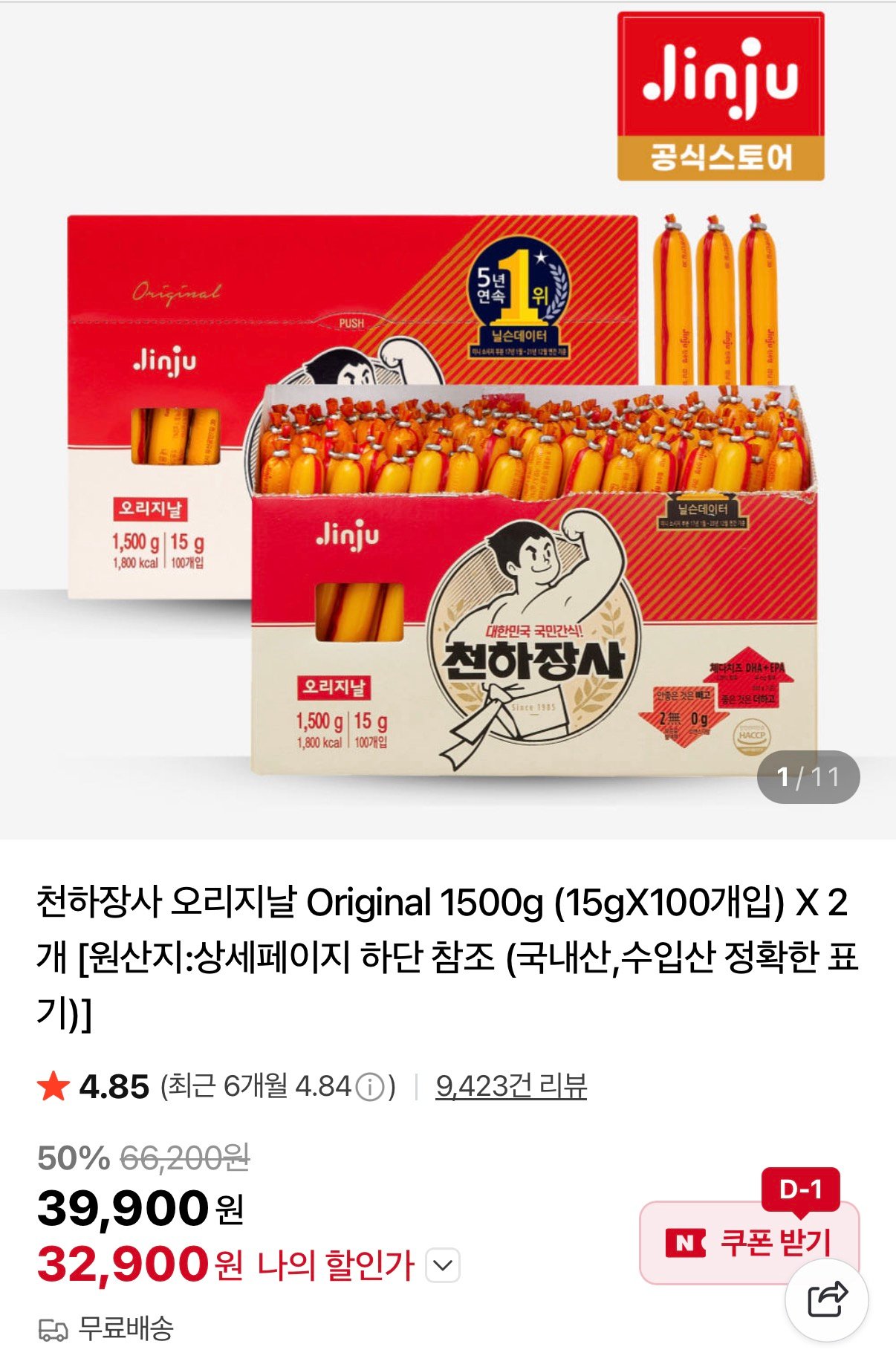The height and width of the screenshot is (1370, 896).
Task: Click the gold 공식스토어 banner badge
Action: (719, 158)
